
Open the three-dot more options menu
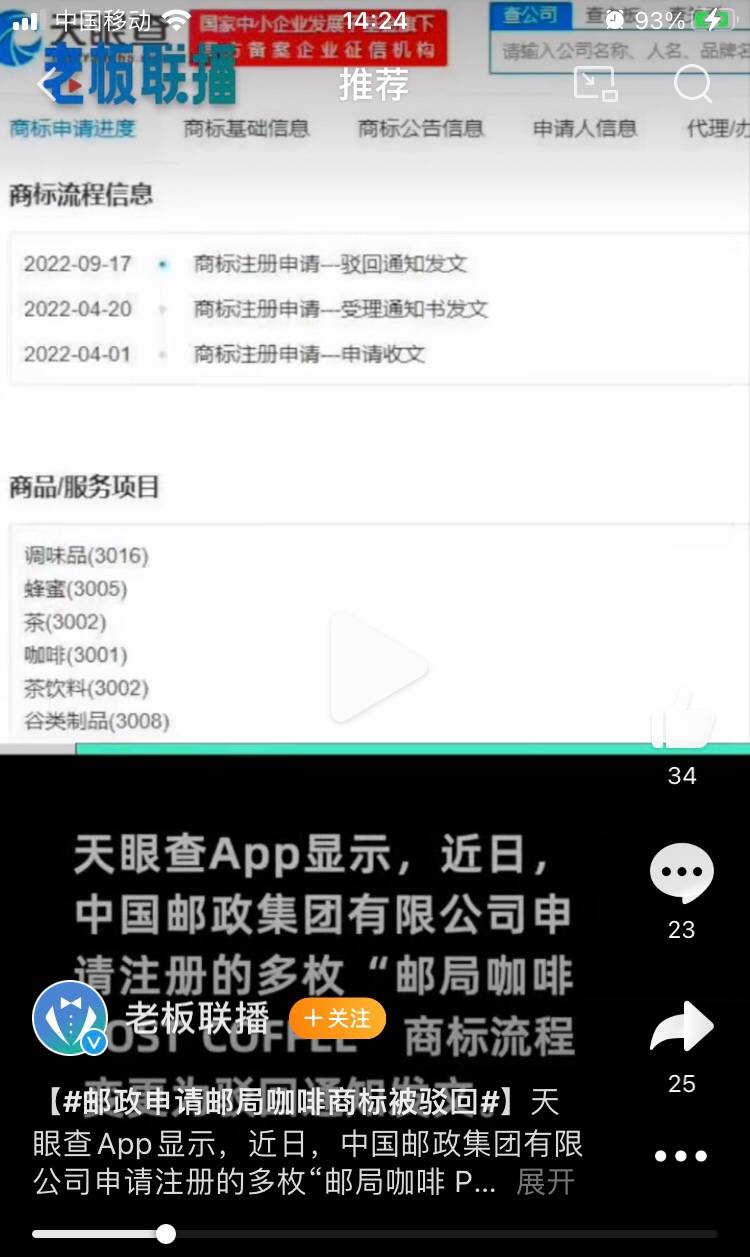(681, 1156)
